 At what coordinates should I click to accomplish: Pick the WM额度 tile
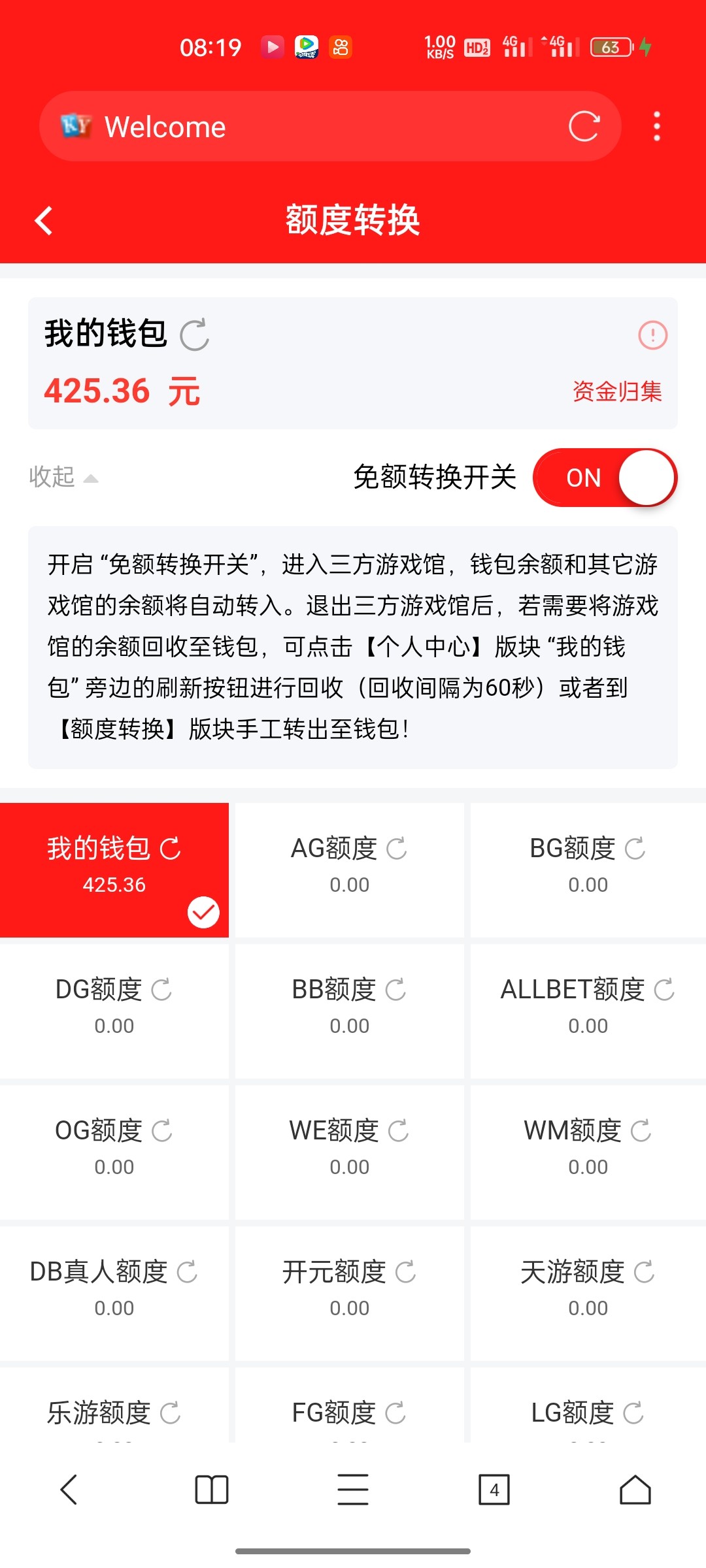click(587, 1150)
